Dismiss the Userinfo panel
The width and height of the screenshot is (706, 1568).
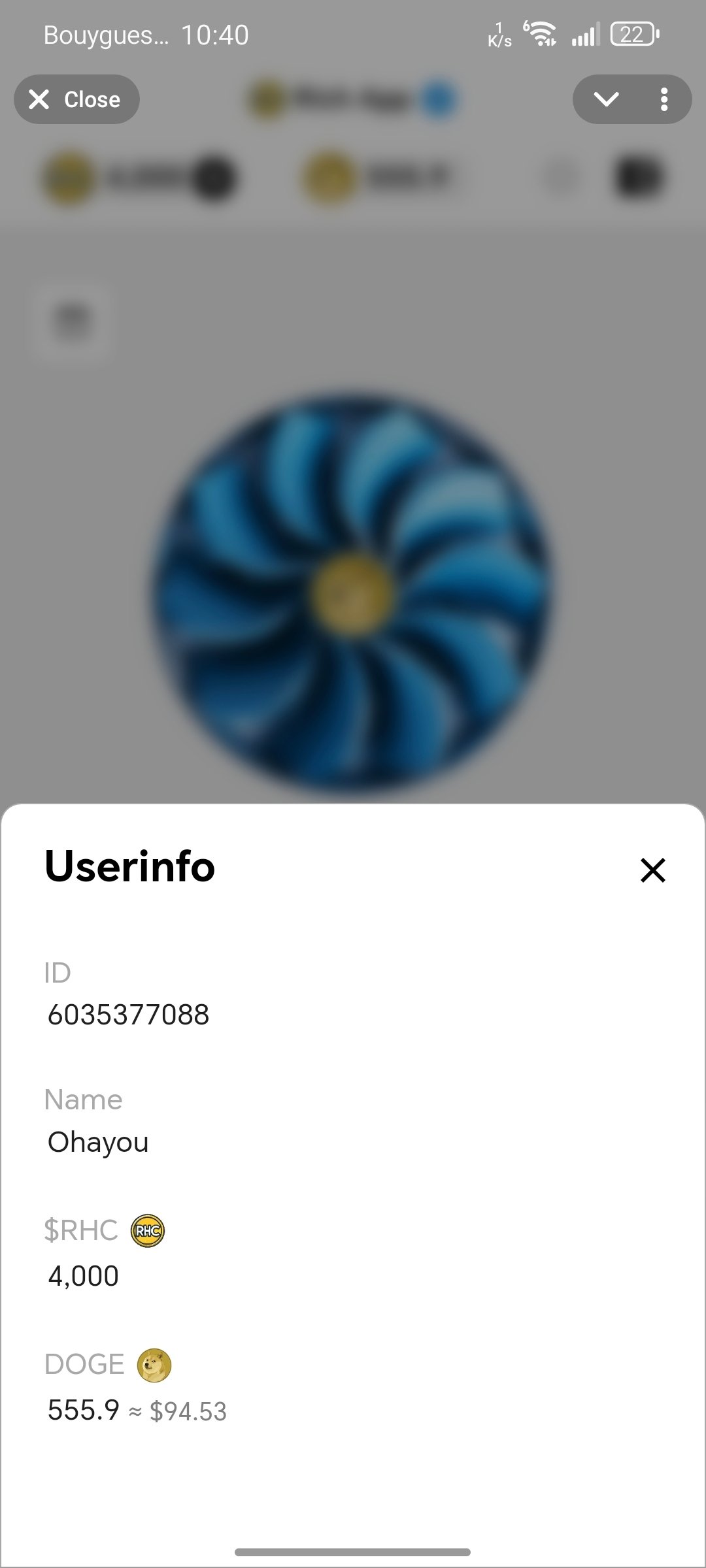pos(652,870)
